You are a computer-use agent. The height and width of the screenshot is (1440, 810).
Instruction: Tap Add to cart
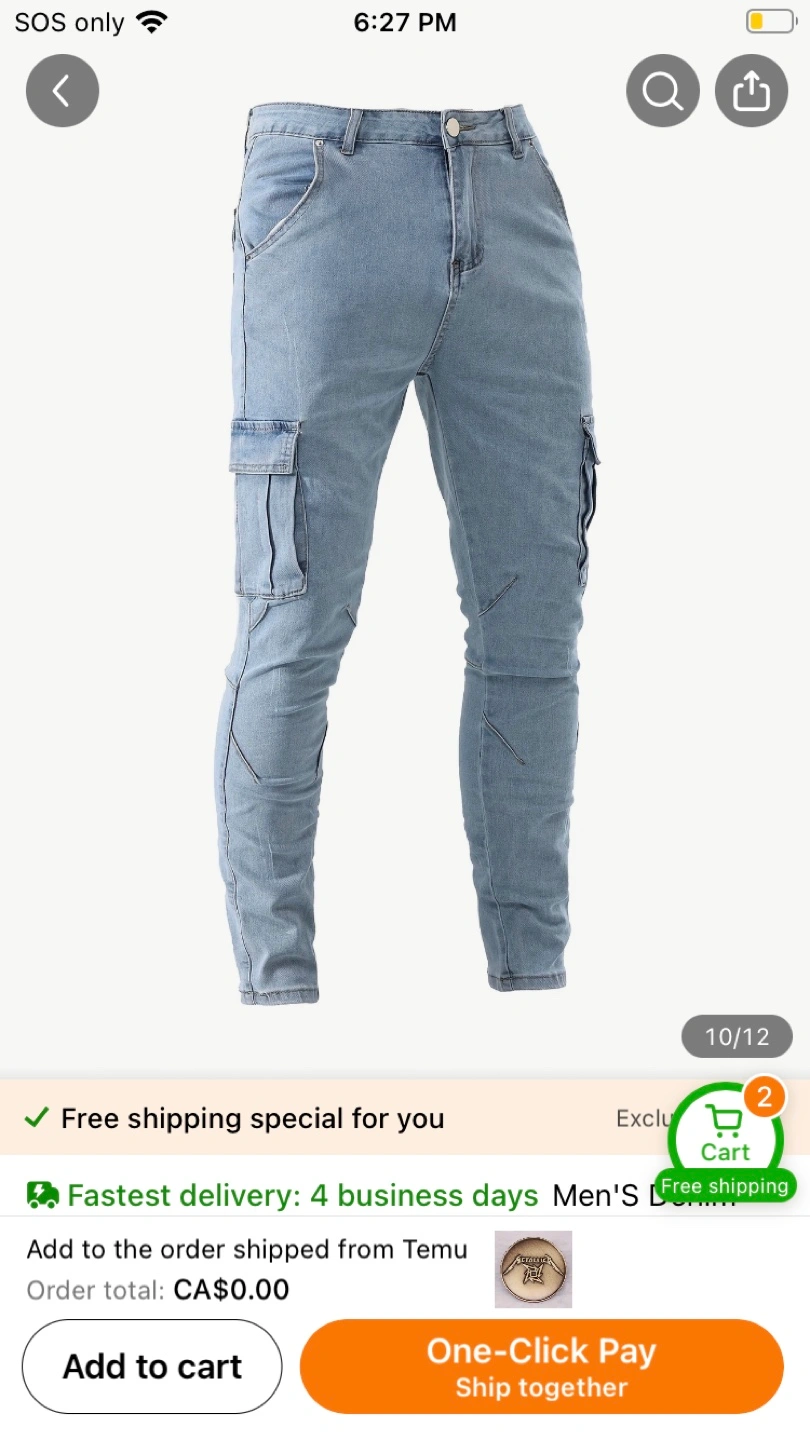coord(152,1366)
